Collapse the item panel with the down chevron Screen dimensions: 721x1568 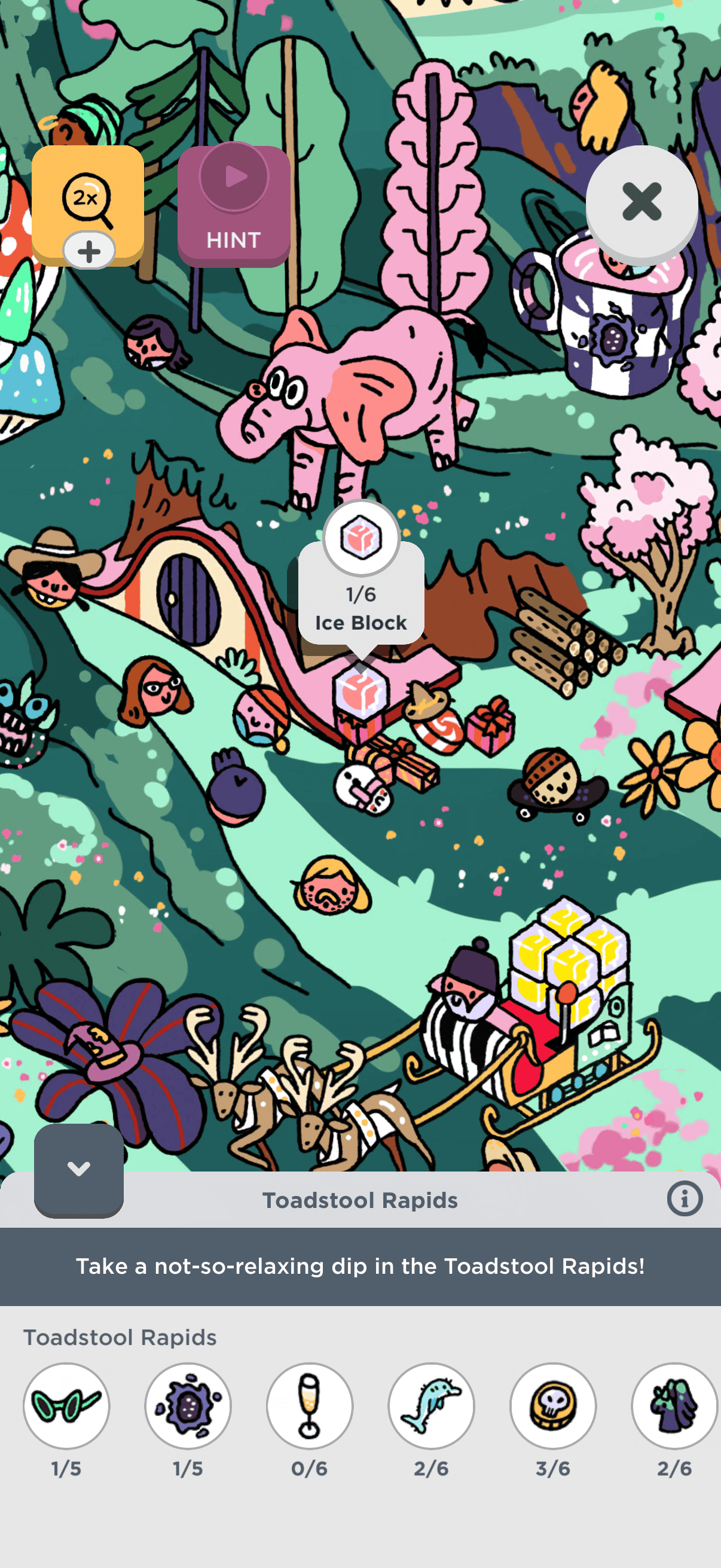(78, 1169)
